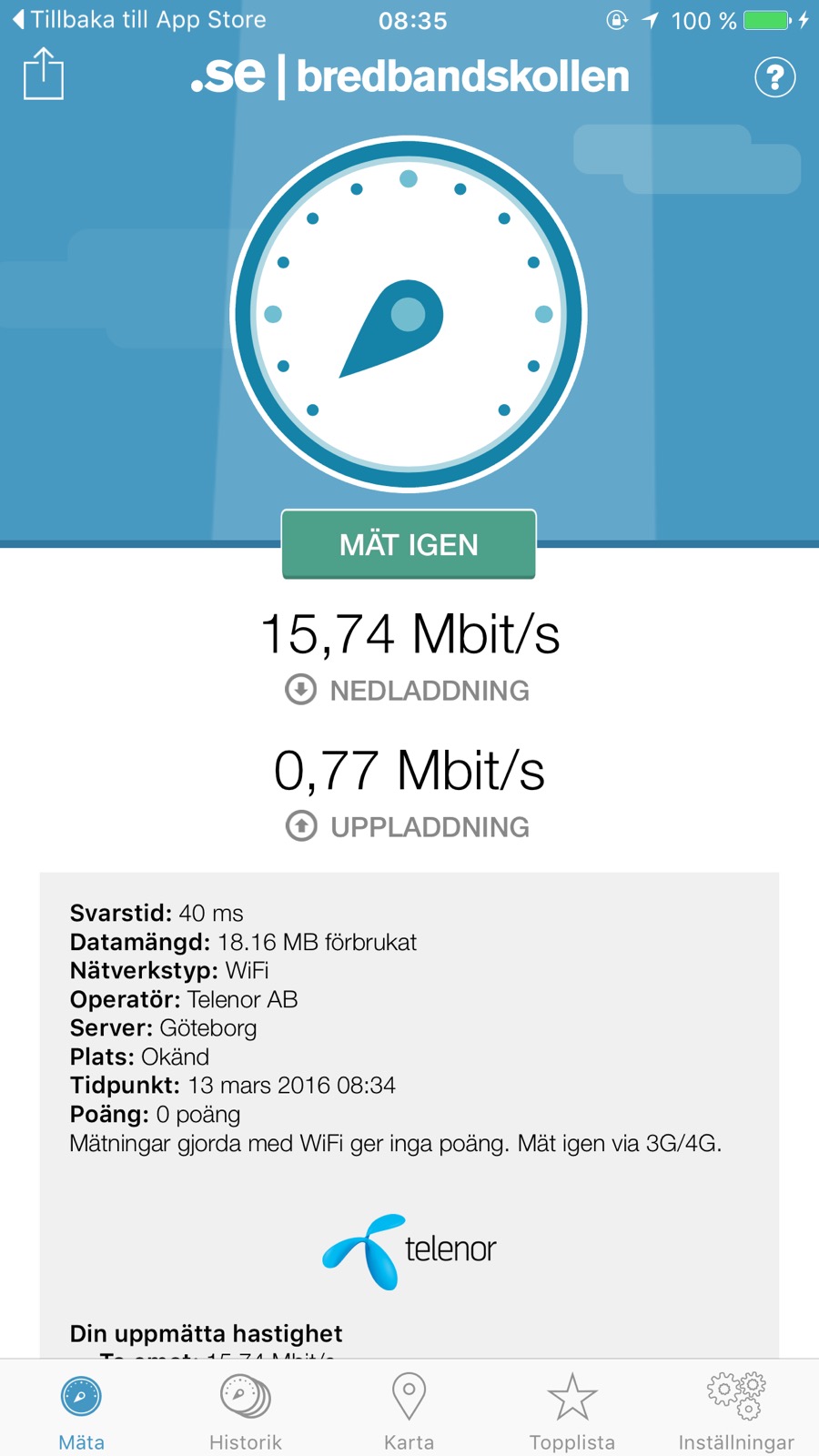819x1456 pixels.
Task: Go to the Topplista tab
Action: [572, 1410]
